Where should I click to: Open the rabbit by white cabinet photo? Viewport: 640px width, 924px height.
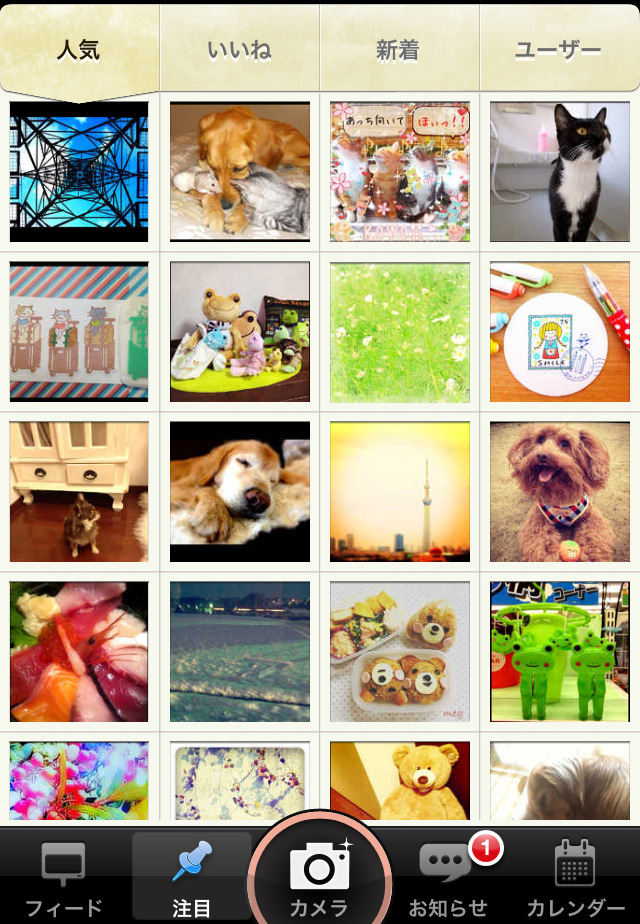[x=79, y=492]
